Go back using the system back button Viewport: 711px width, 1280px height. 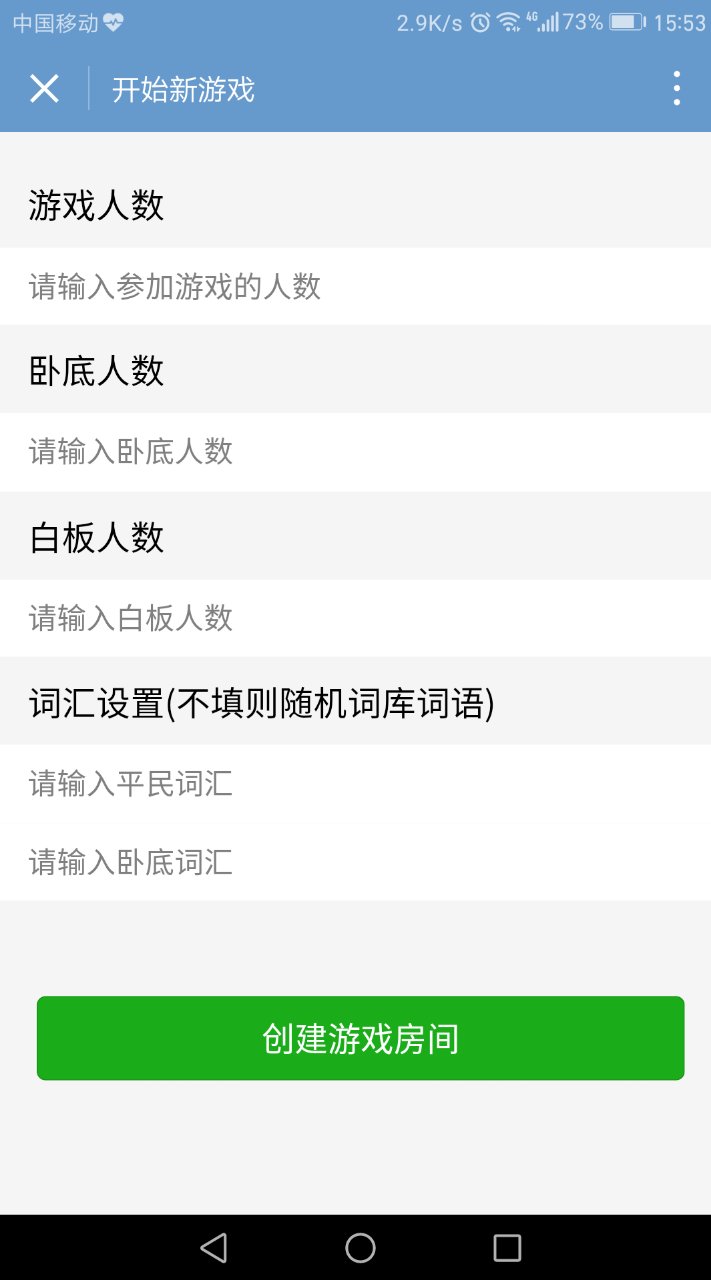(213, 1247)
